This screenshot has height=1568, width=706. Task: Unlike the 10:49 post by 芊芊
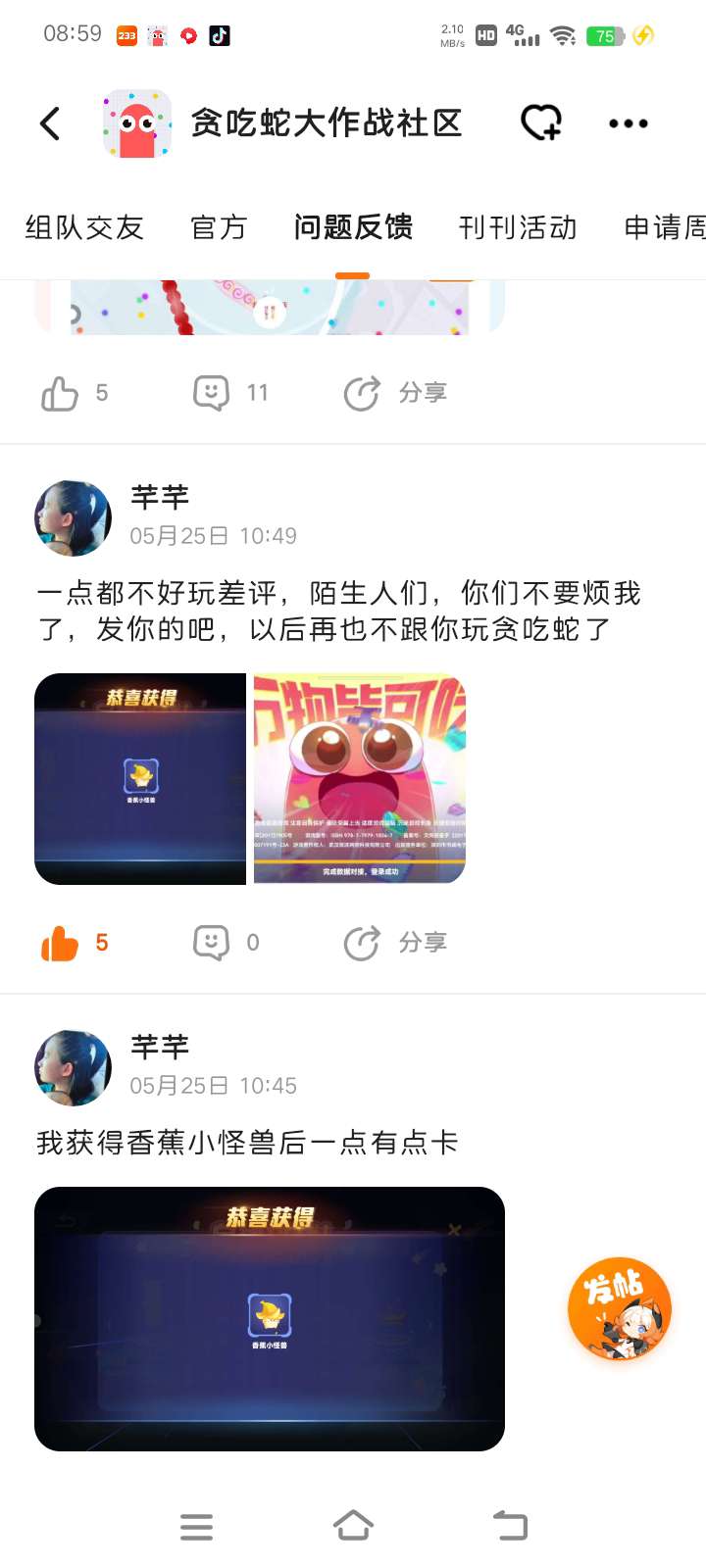(61, 943)
